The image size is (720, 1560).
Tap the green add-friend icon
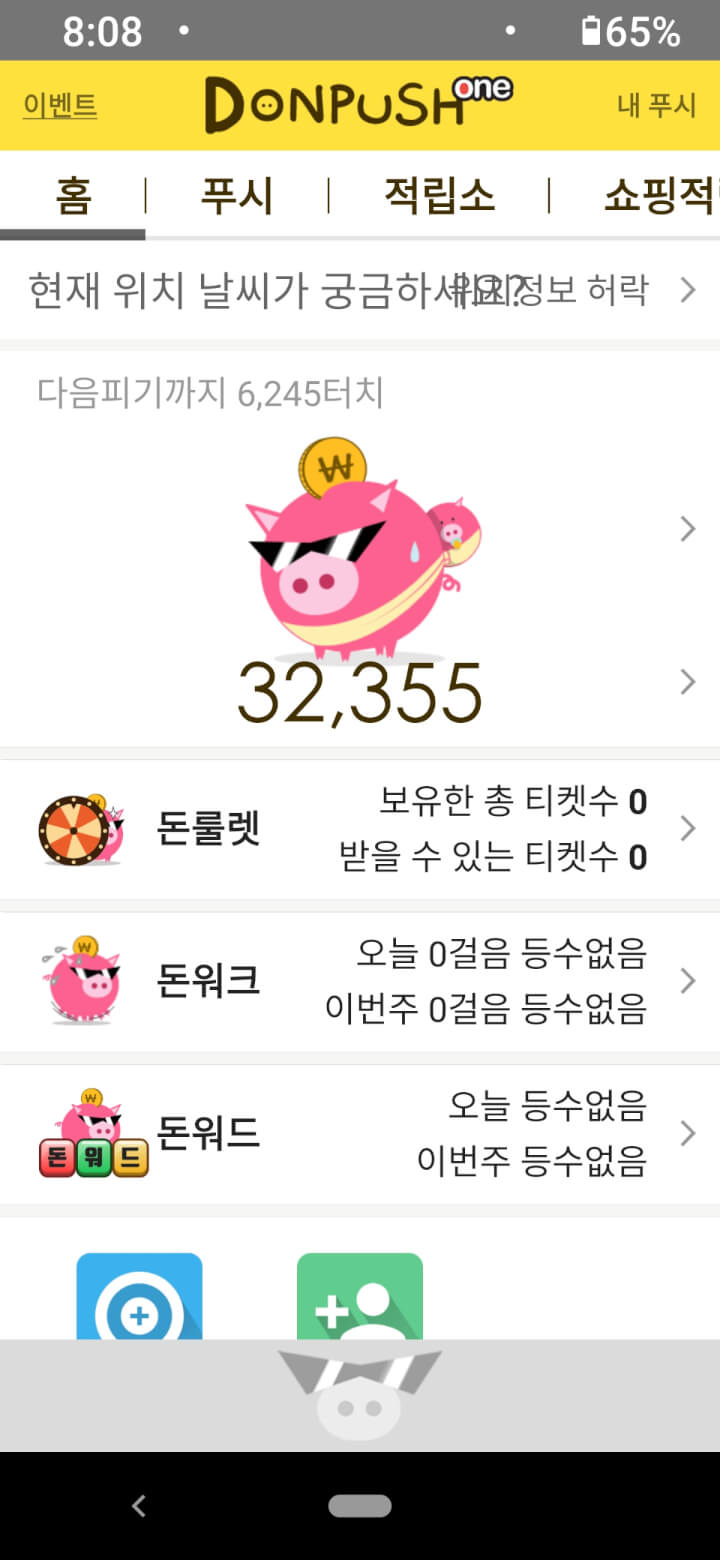pos(360,1298)
